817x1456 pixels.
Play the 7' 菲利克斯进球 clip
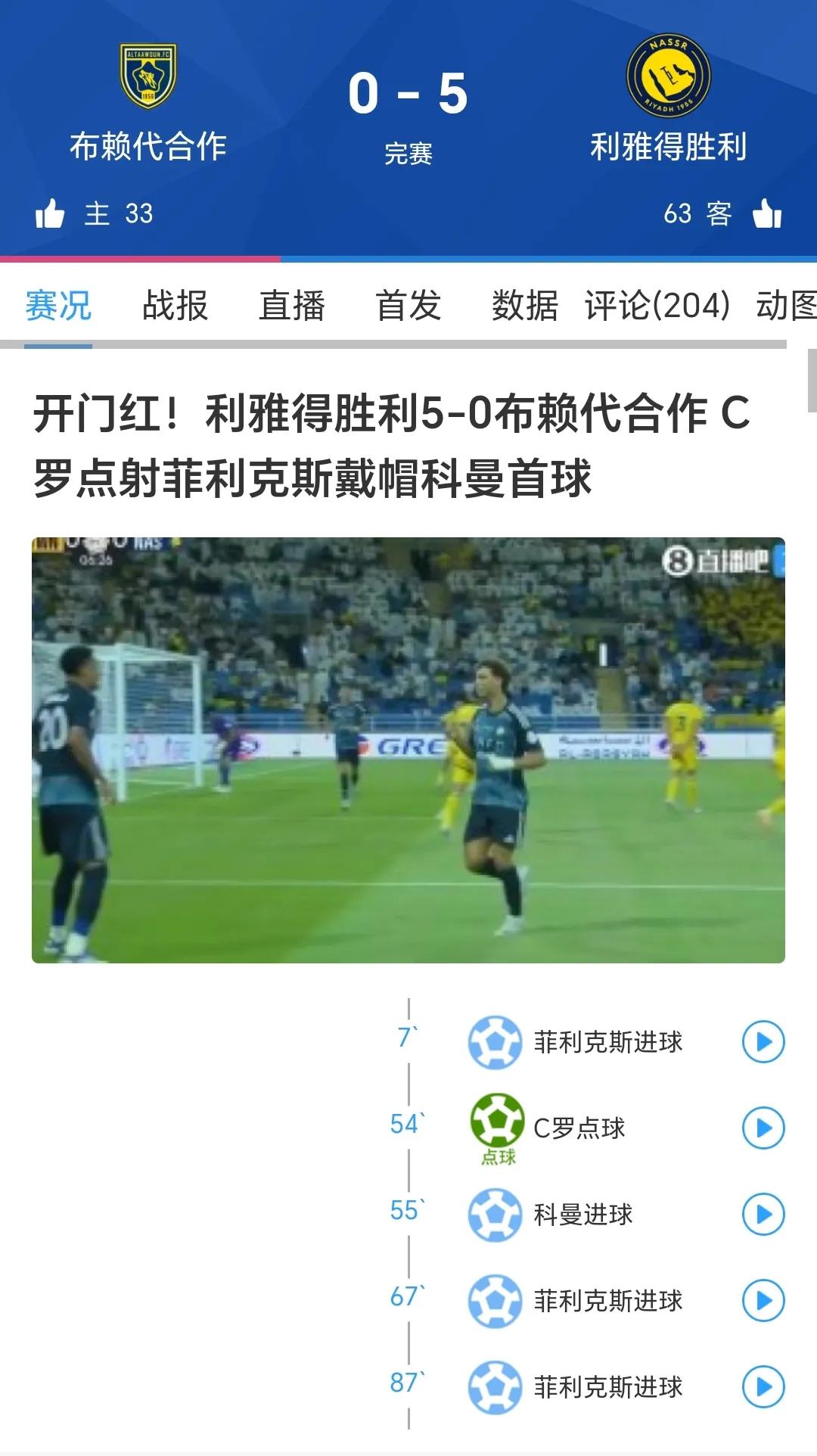pyautogui.click(x=763, y=1042)
